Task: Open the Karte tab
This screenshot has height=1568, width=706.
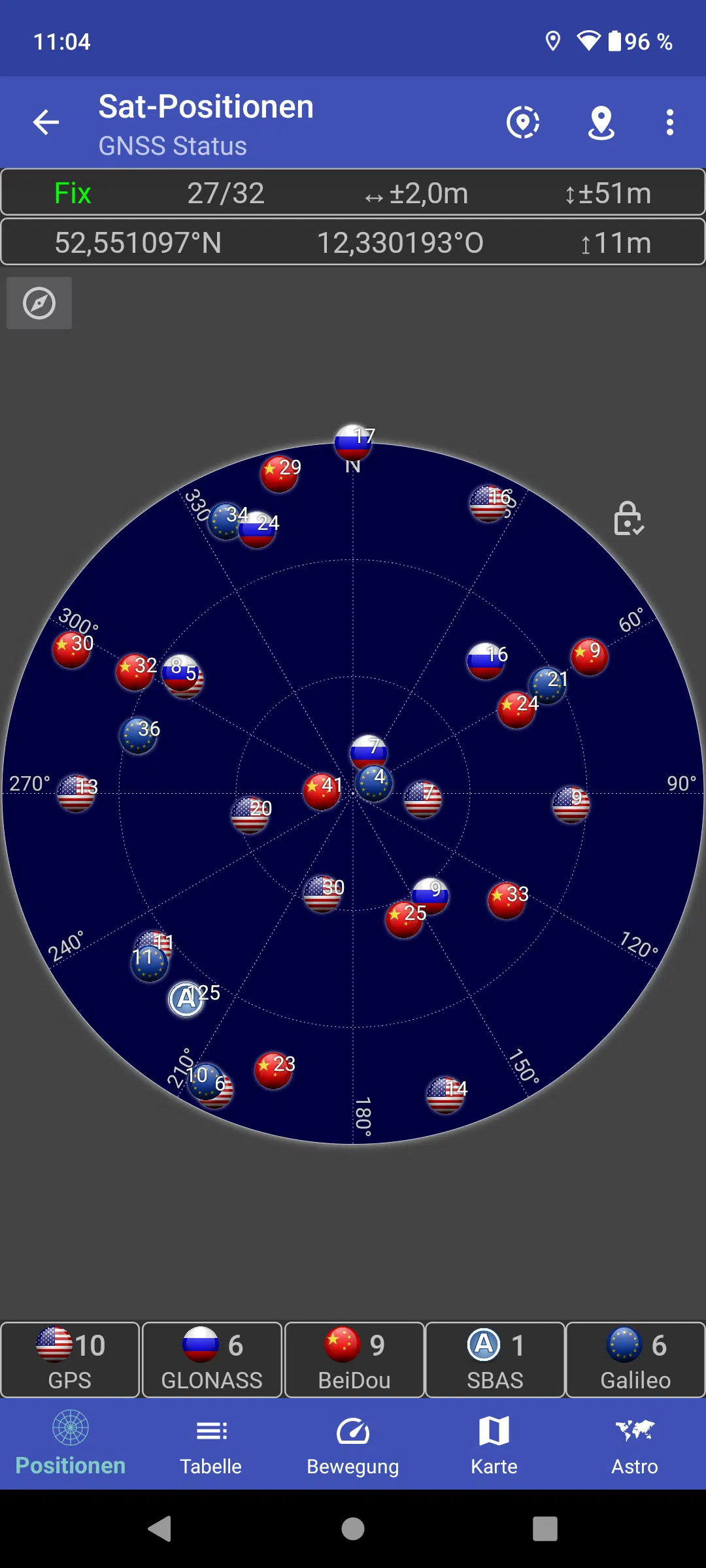Action: point(494,1445)
